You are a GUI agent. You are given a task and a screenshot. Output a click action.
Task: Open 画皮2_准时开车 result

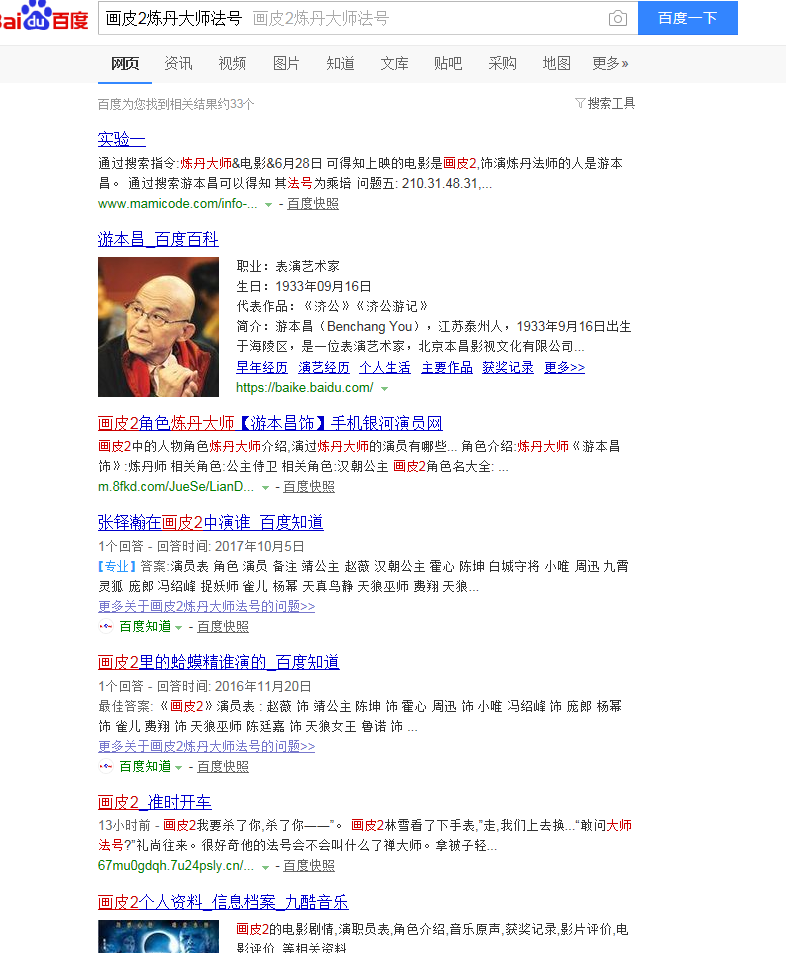click(x=154, y=802)
